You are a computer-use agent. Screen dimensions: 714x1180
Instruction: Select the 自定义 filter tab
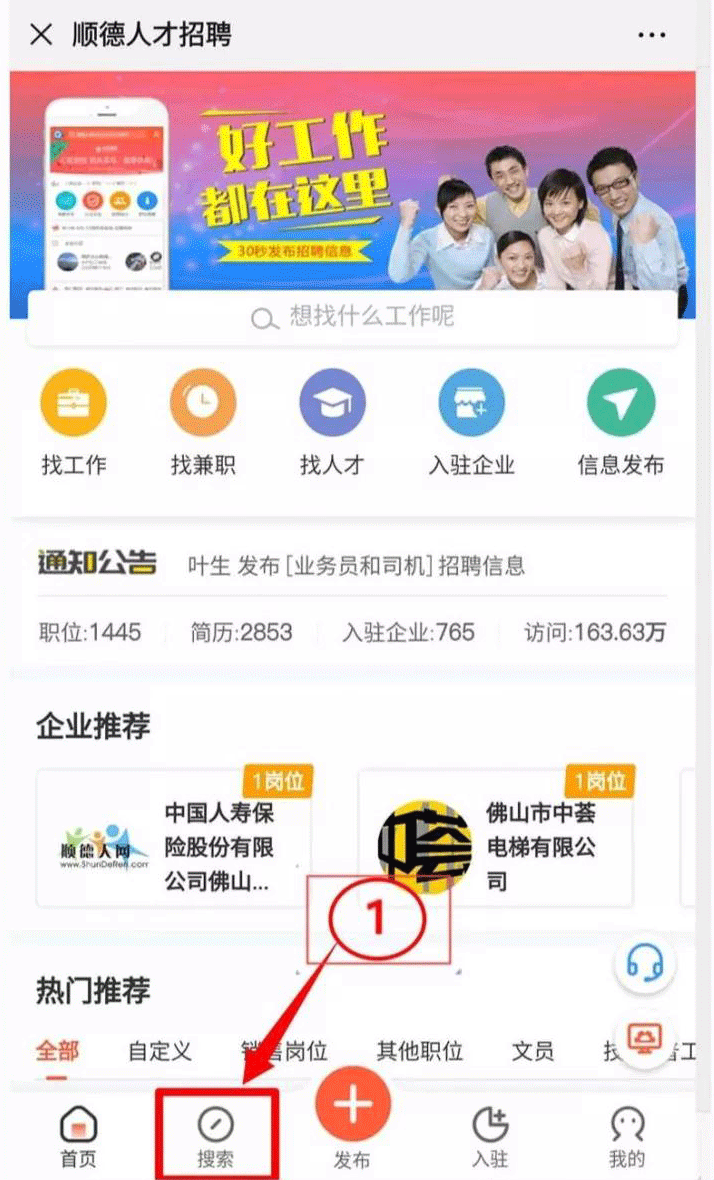(x=160, y=1051)
